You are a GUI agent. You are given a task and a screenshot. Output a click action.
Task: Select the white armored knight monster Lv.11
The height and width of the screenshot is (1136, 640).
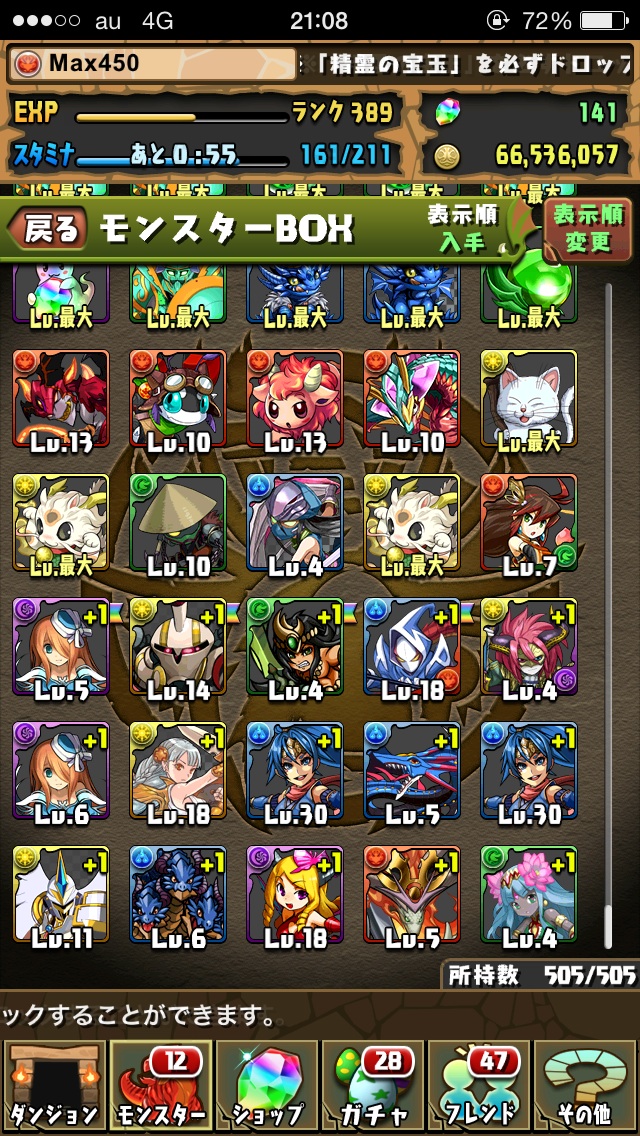pos(61,896)
